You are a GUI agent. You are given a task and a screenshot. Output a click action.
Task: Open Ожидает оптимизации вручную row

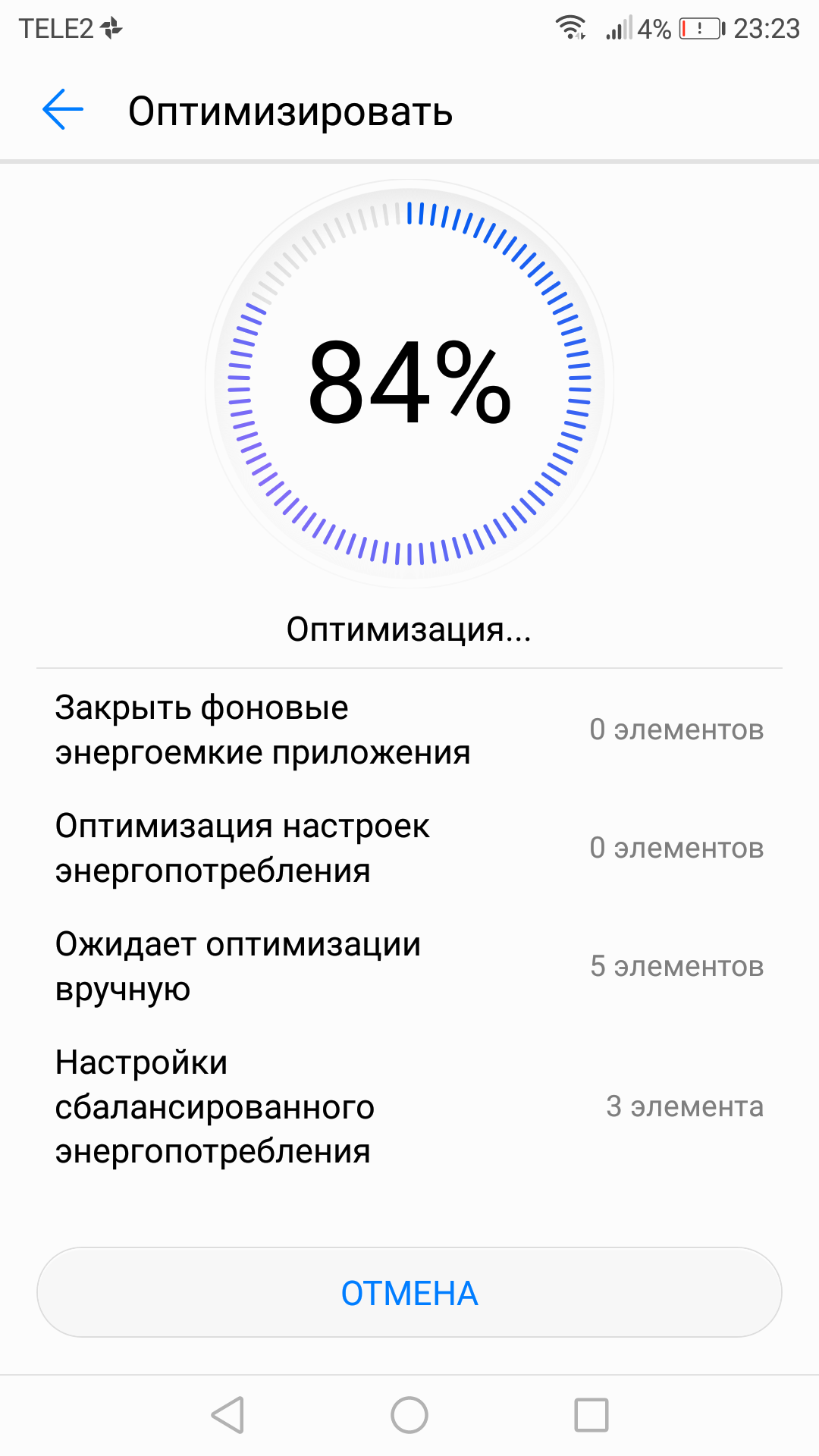(409, 966)
